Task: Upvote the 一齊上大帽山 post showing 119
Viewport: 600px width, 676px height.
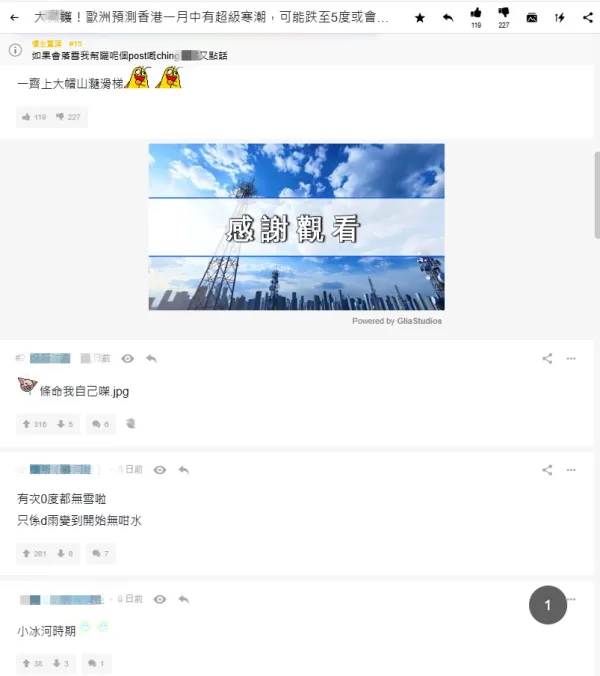Action: [35, 117]
